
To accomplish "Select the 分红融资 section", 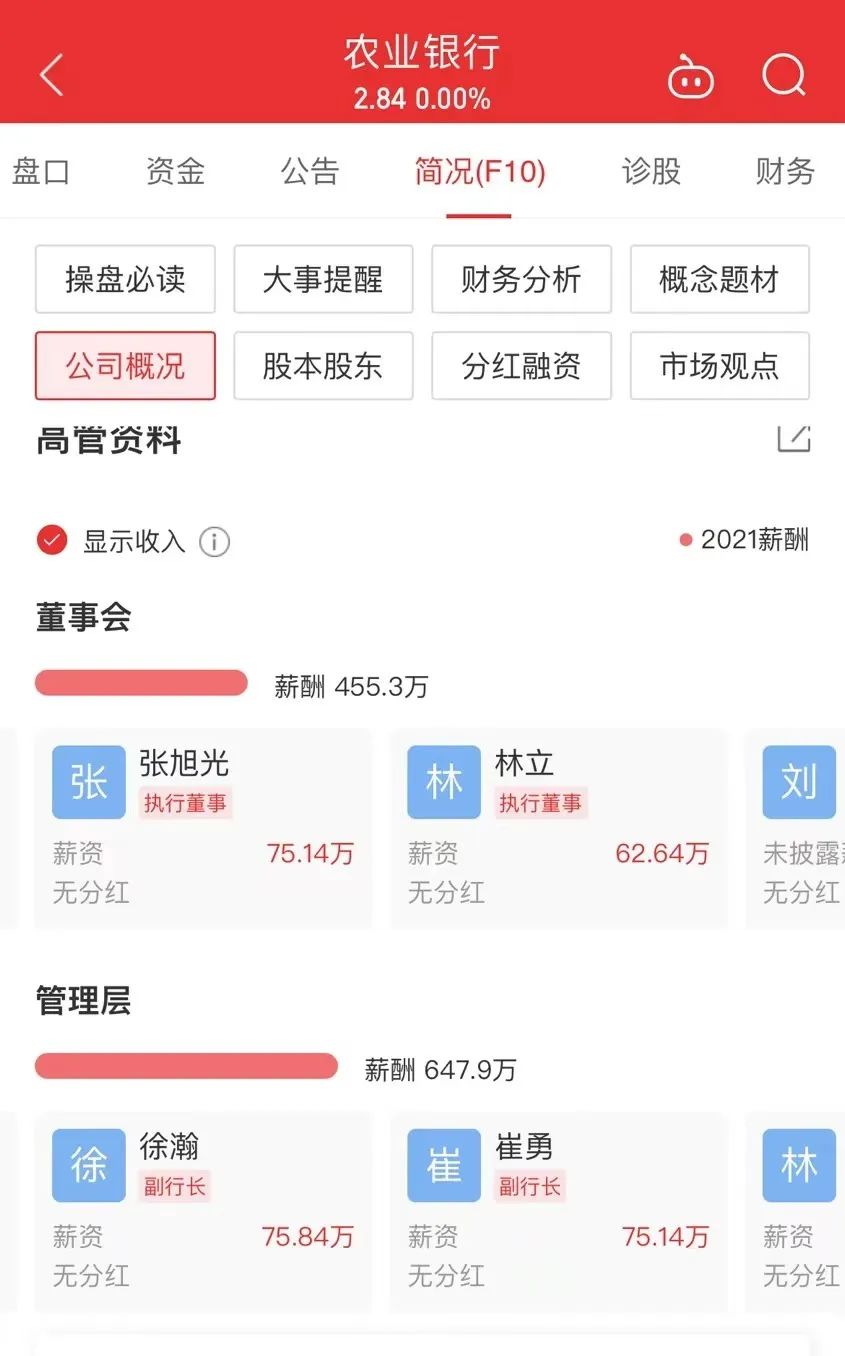I will [x=521, y=366].
